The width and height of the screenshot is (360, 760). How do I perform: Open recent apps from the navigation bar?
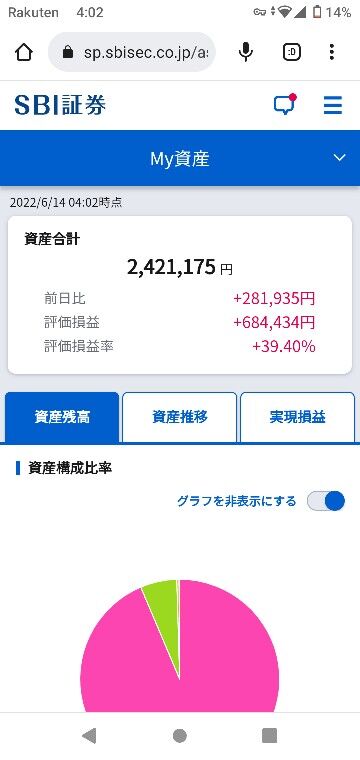269,736
